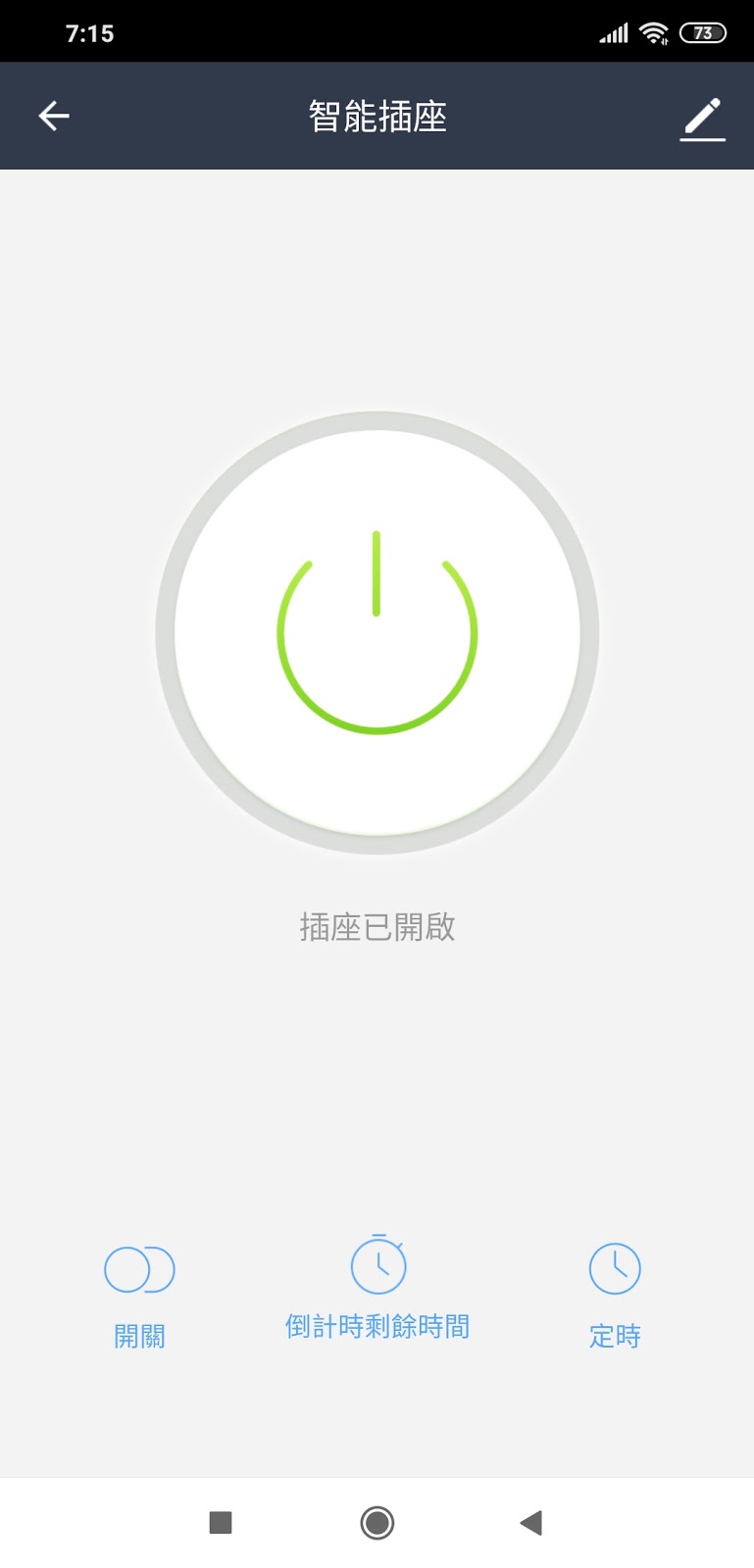Open the edit pencil icon
The image size is (754, 1568).
click(x=702, y=118)
